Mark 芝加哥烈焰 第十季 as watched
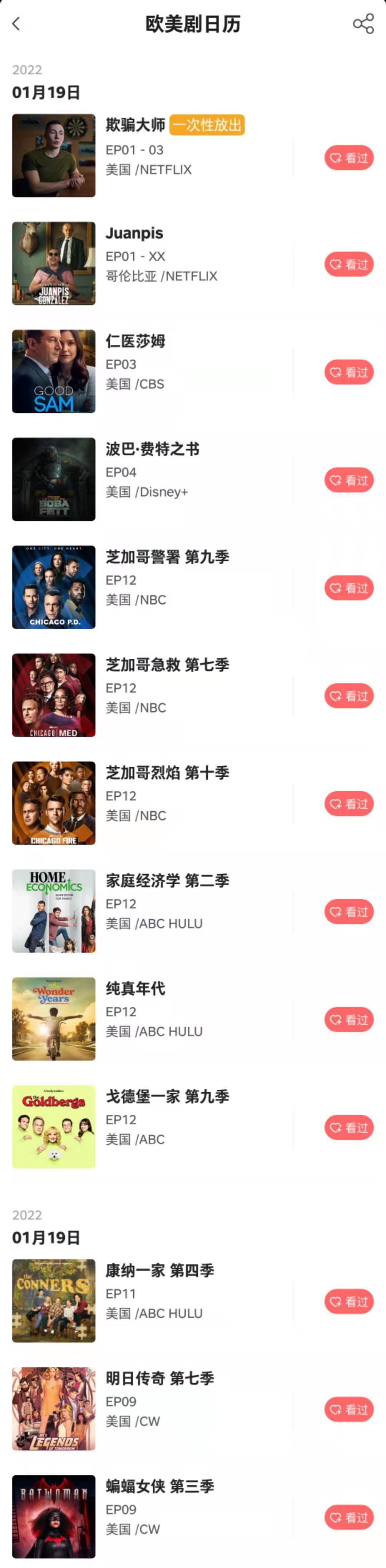 349,803
